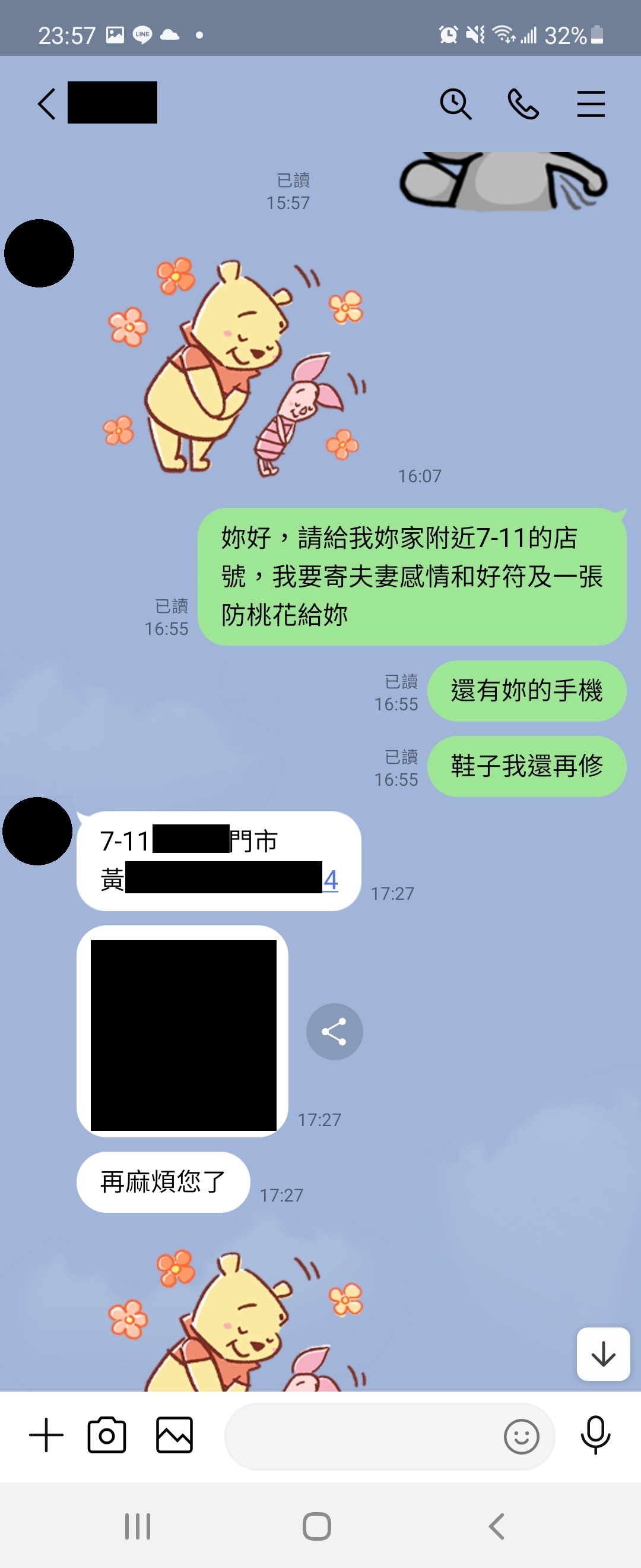Screen dimensions: 641x1568
Task: Pick a picture from the gallery
Action: [174, 1435]
